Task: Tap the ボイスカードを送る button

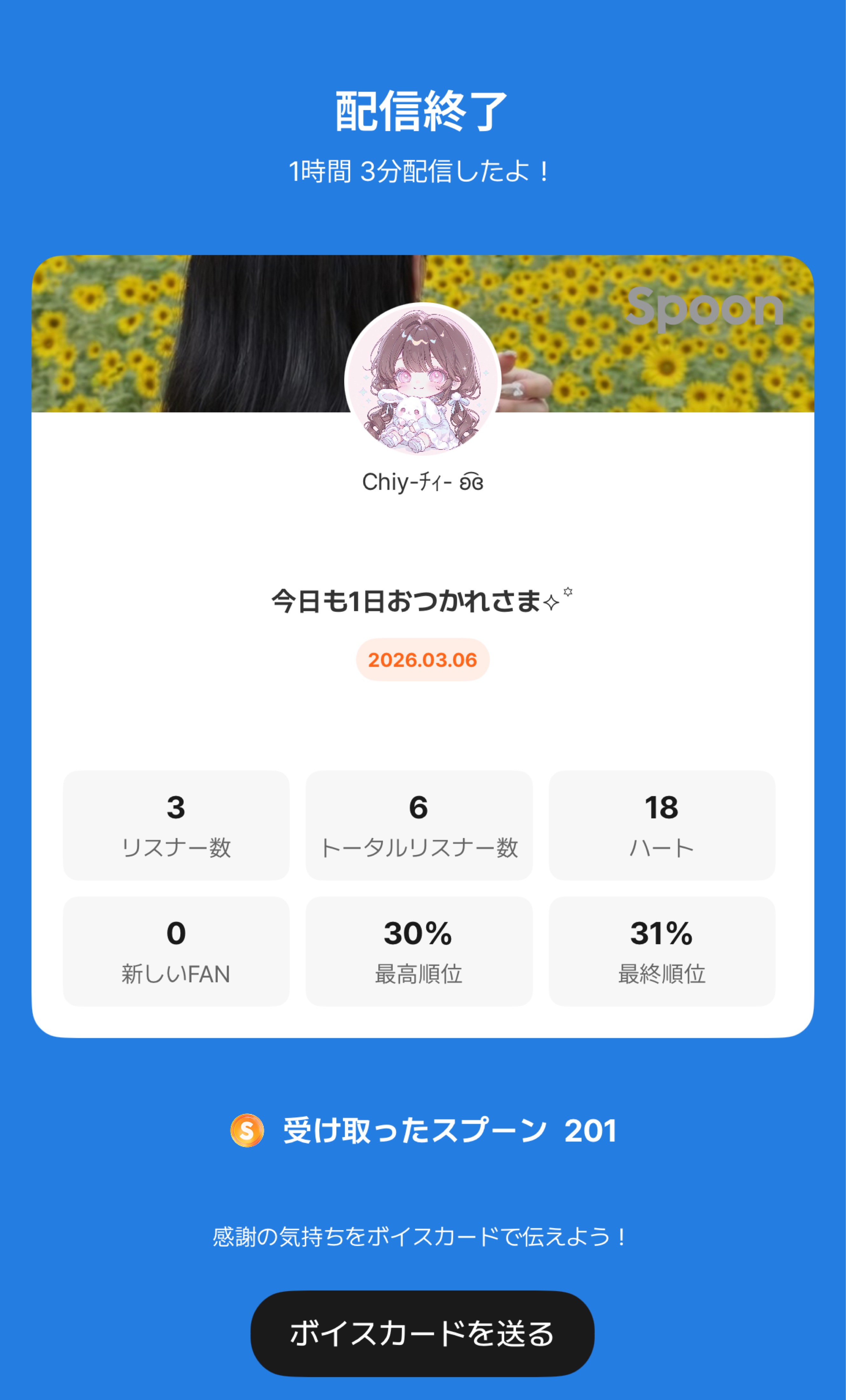Action: point(422,1333)
